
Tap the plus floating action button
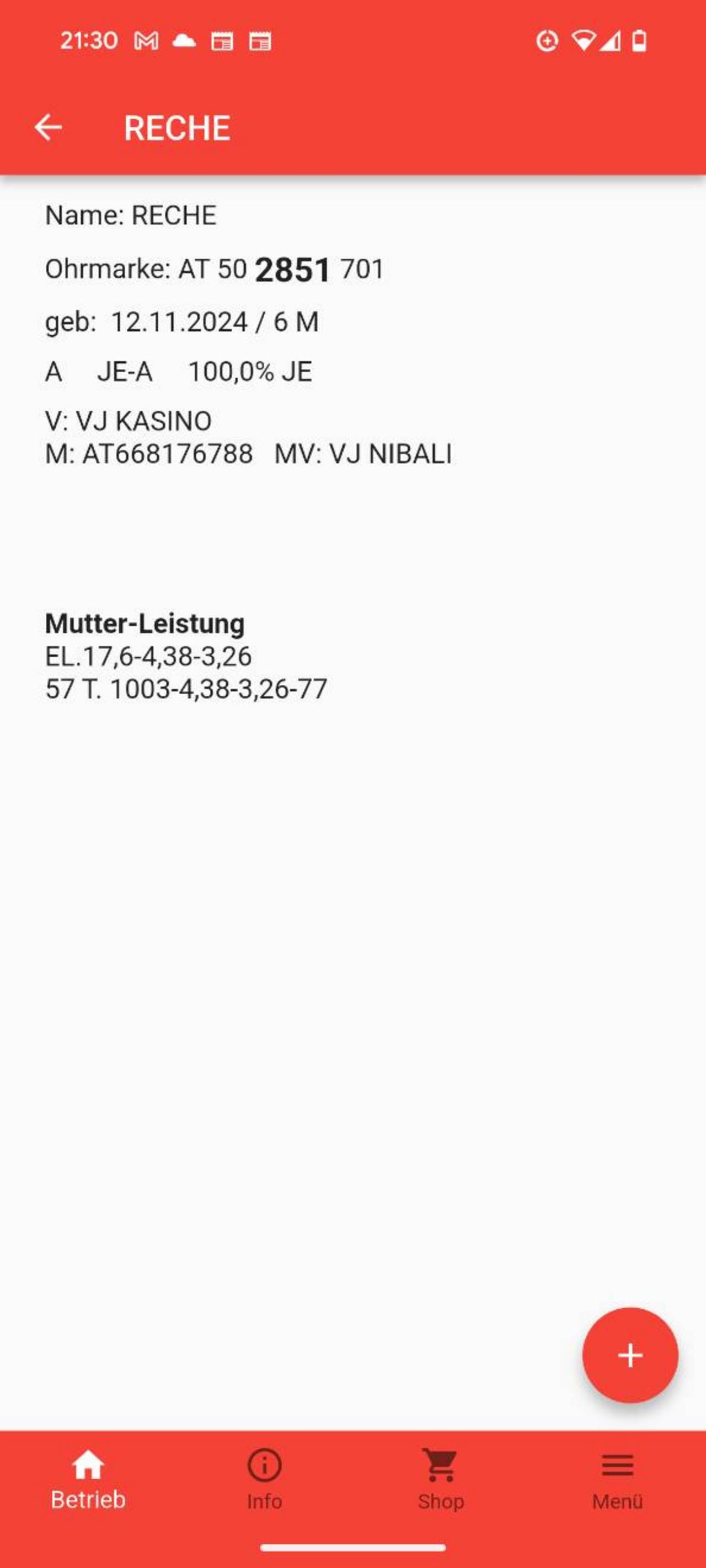[x=630, y=1356]
